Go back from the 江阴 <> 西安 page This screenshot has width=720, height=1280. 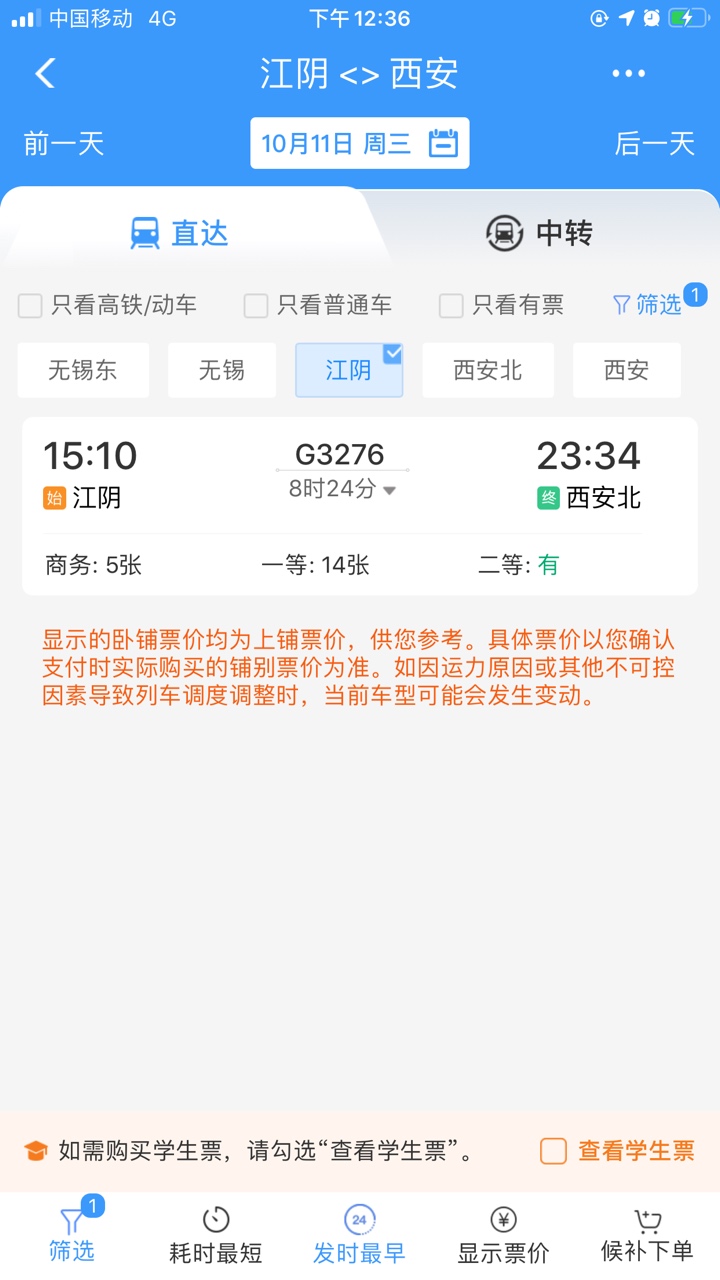click(45, 73)
